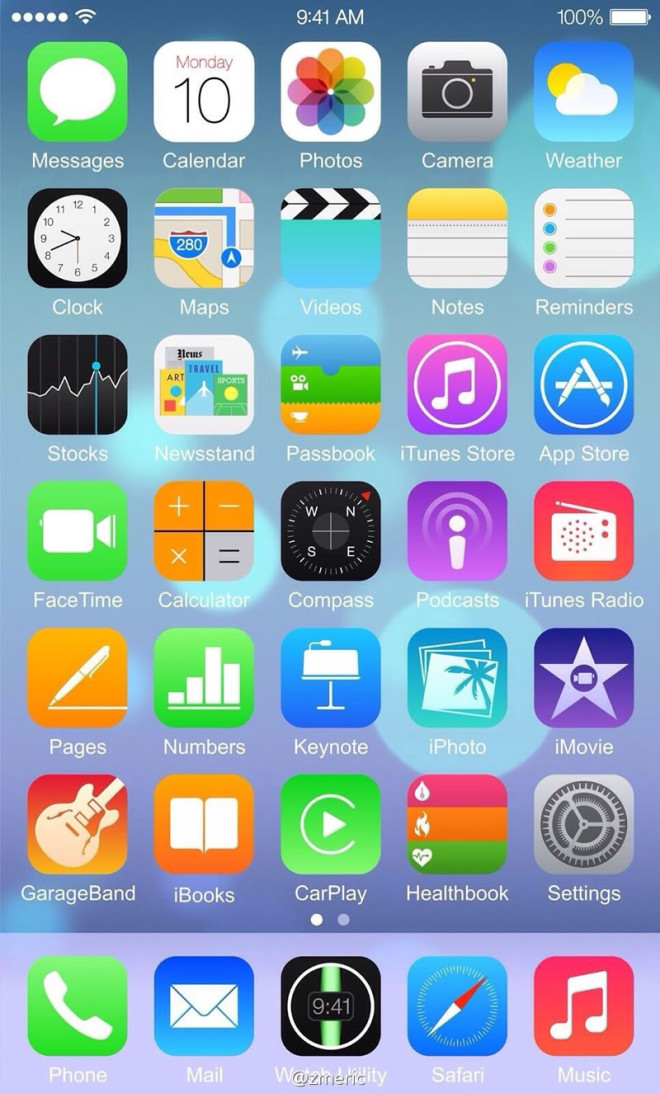Launch the App Store
The width and height of the screenshot is (660, 1093).
click(584, 385)
